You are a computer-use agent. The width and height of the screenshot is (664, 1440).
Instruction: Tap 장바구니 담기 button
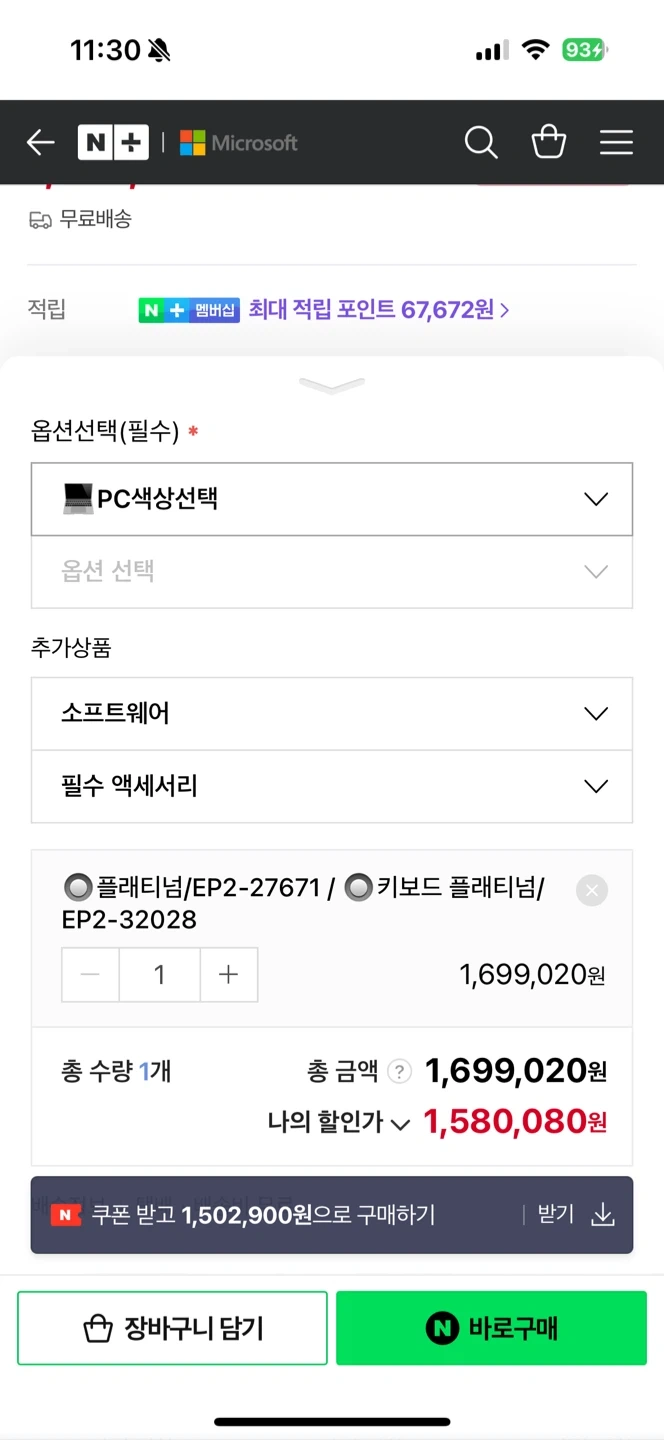click(x=172, y=1328)
